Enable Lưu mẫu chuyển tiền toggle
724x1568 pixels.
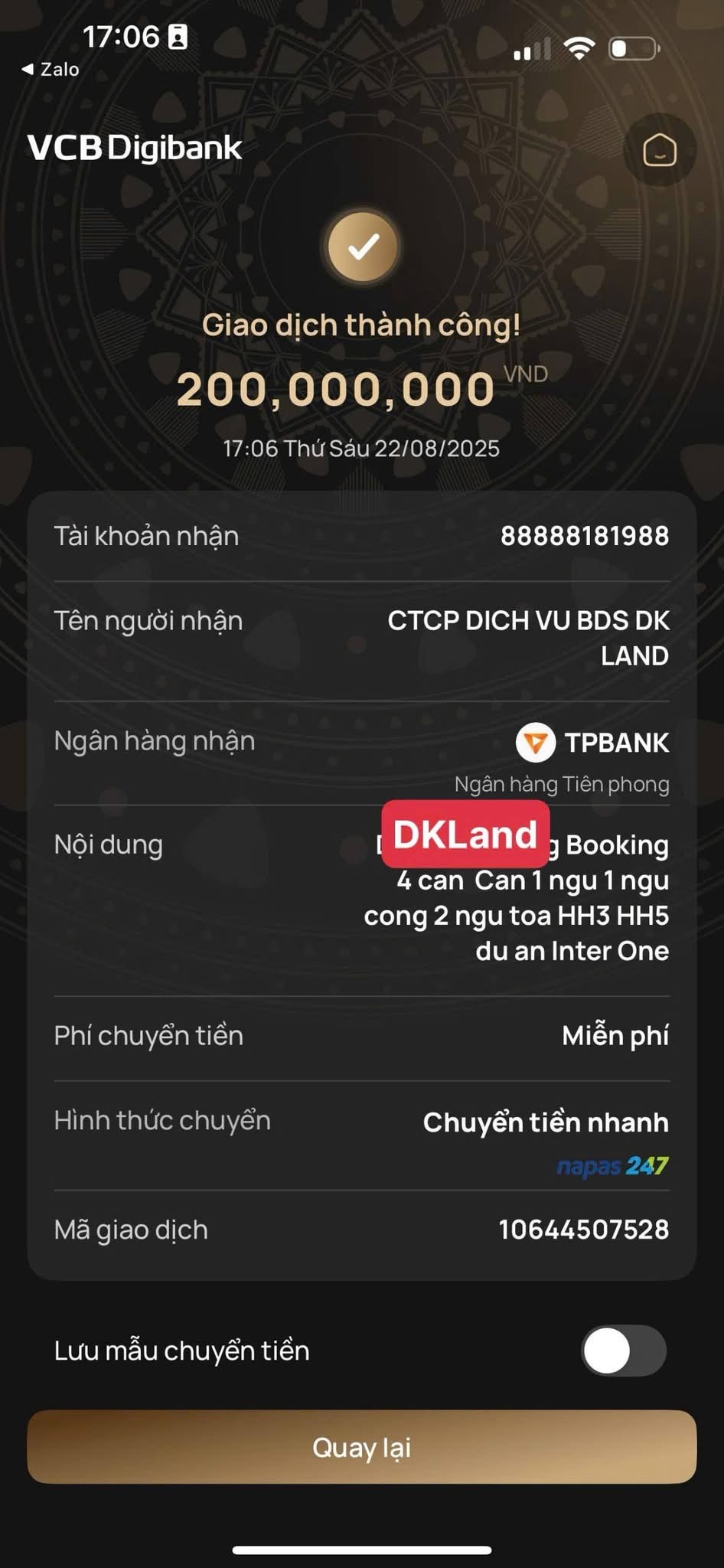(623, 1351)
